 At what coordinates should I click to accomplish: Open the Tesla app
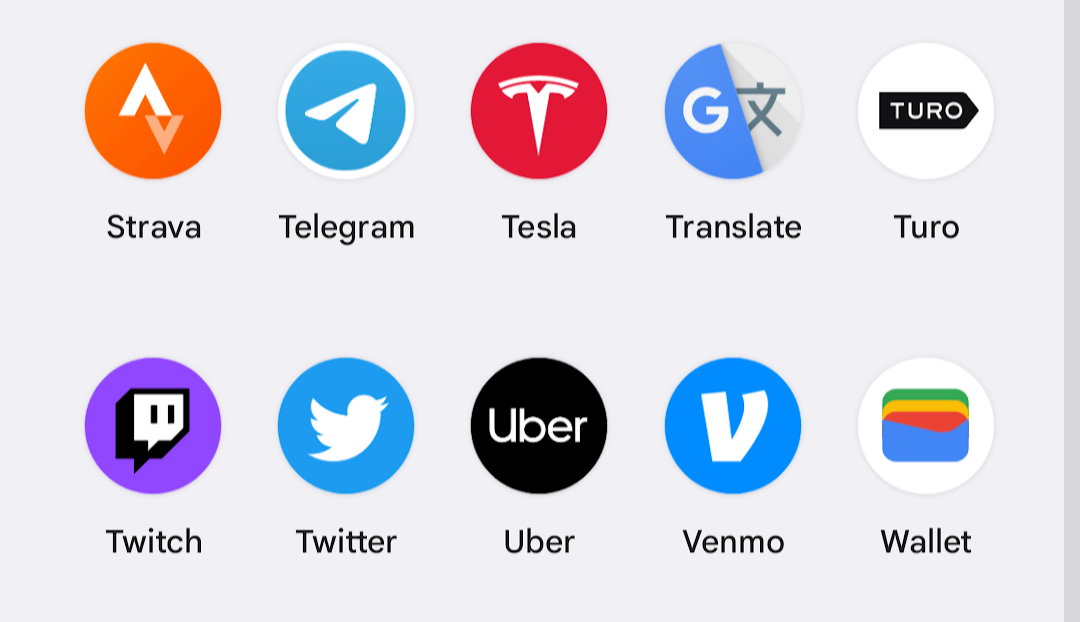[539, 111]
